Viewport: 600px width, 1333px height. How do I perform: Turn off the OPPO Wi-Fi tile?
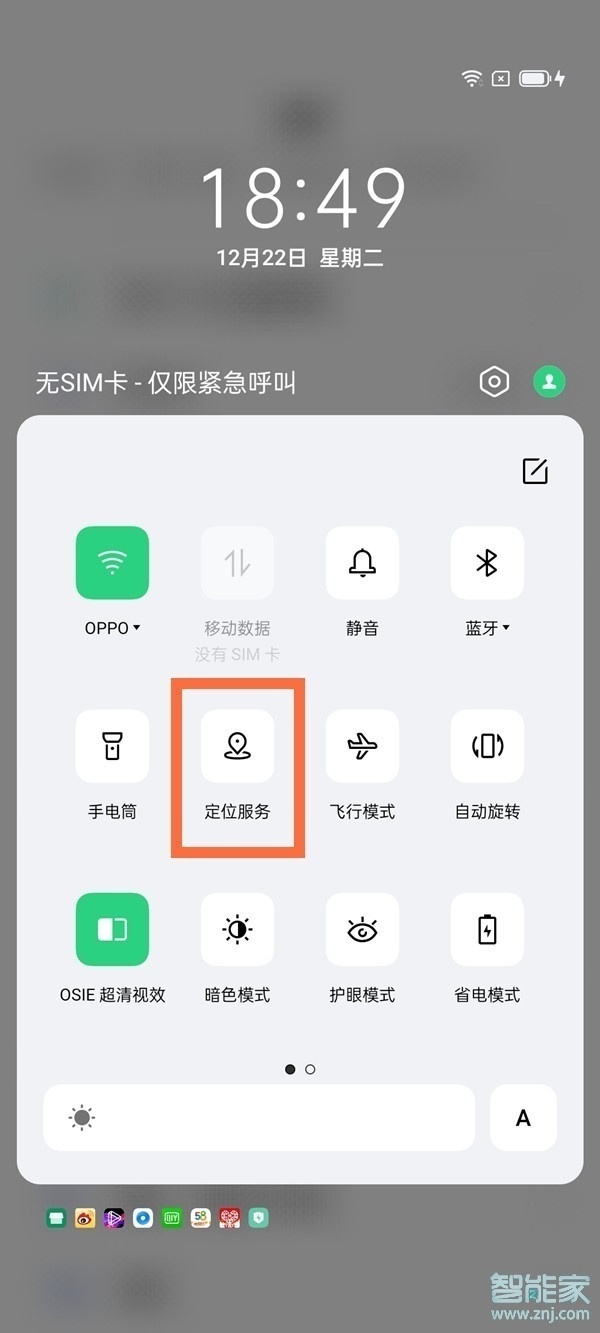coord(112,563)
